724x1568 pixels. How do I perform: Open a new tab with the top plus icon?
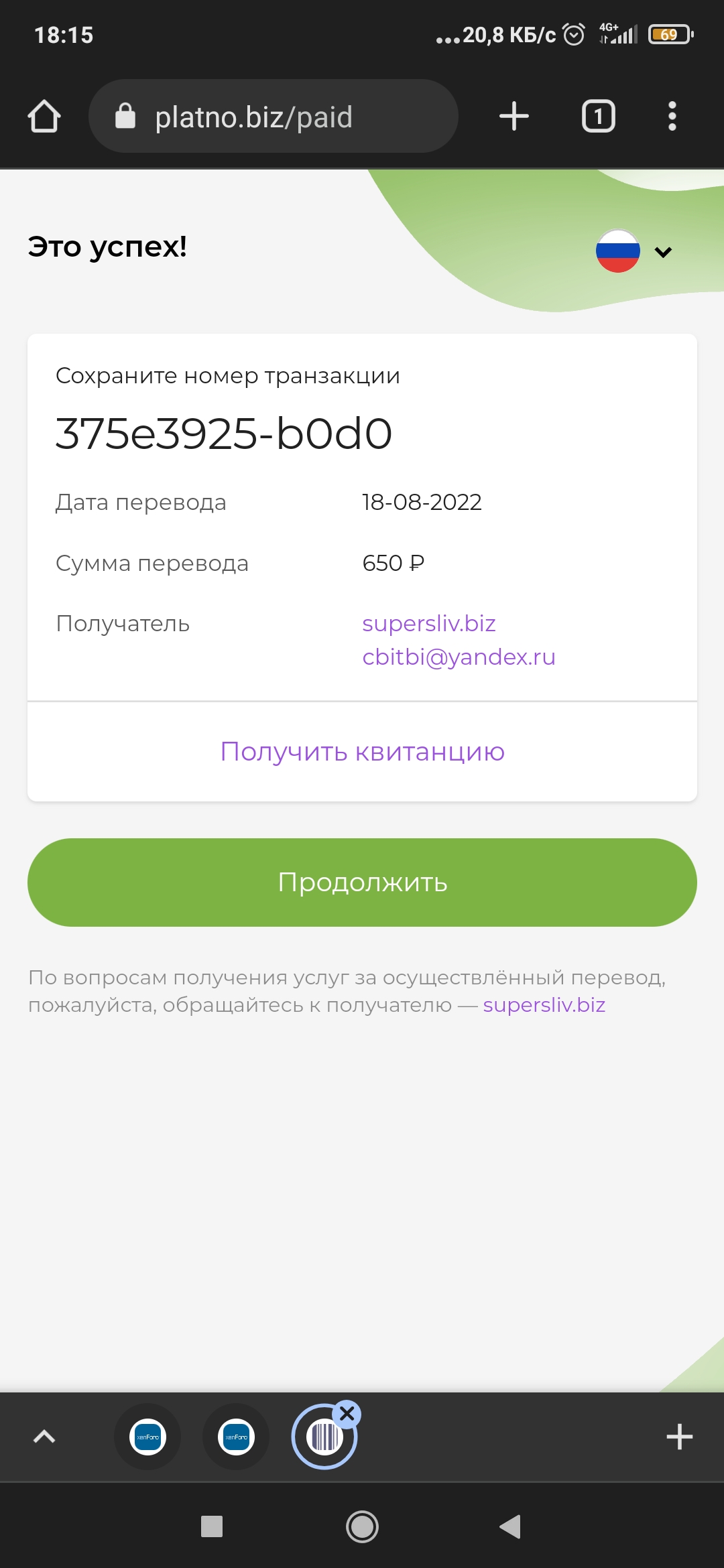coord(514,117)
